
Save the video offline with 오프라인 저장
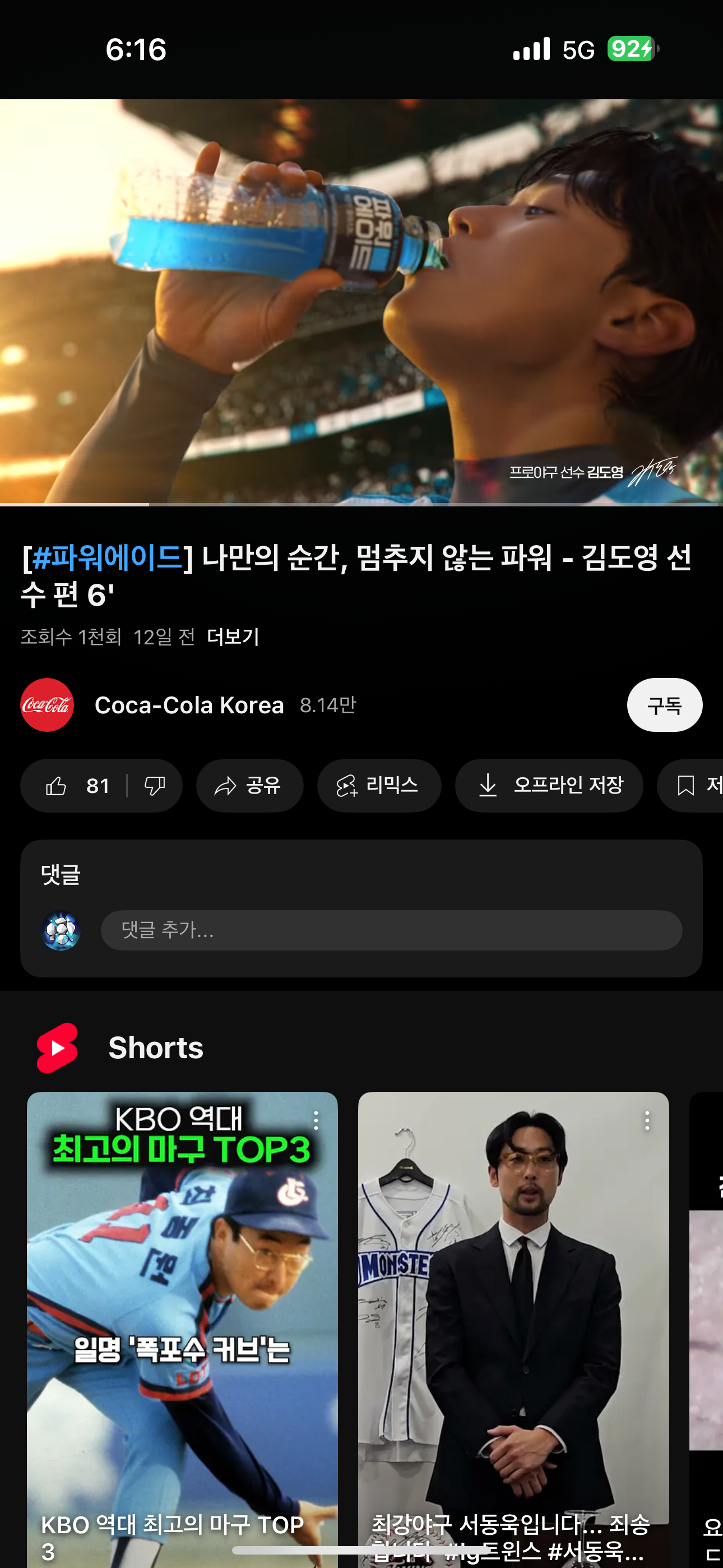[x=549, y=786]
